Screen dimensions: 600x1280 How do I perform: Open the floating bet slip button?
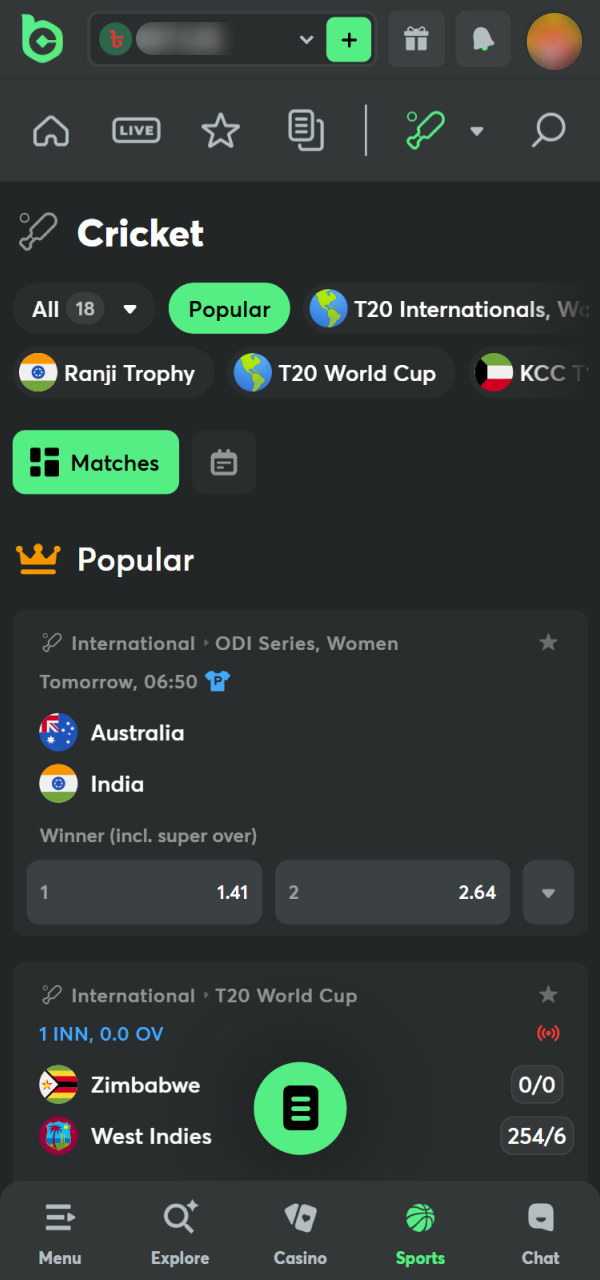point(300,1108)
